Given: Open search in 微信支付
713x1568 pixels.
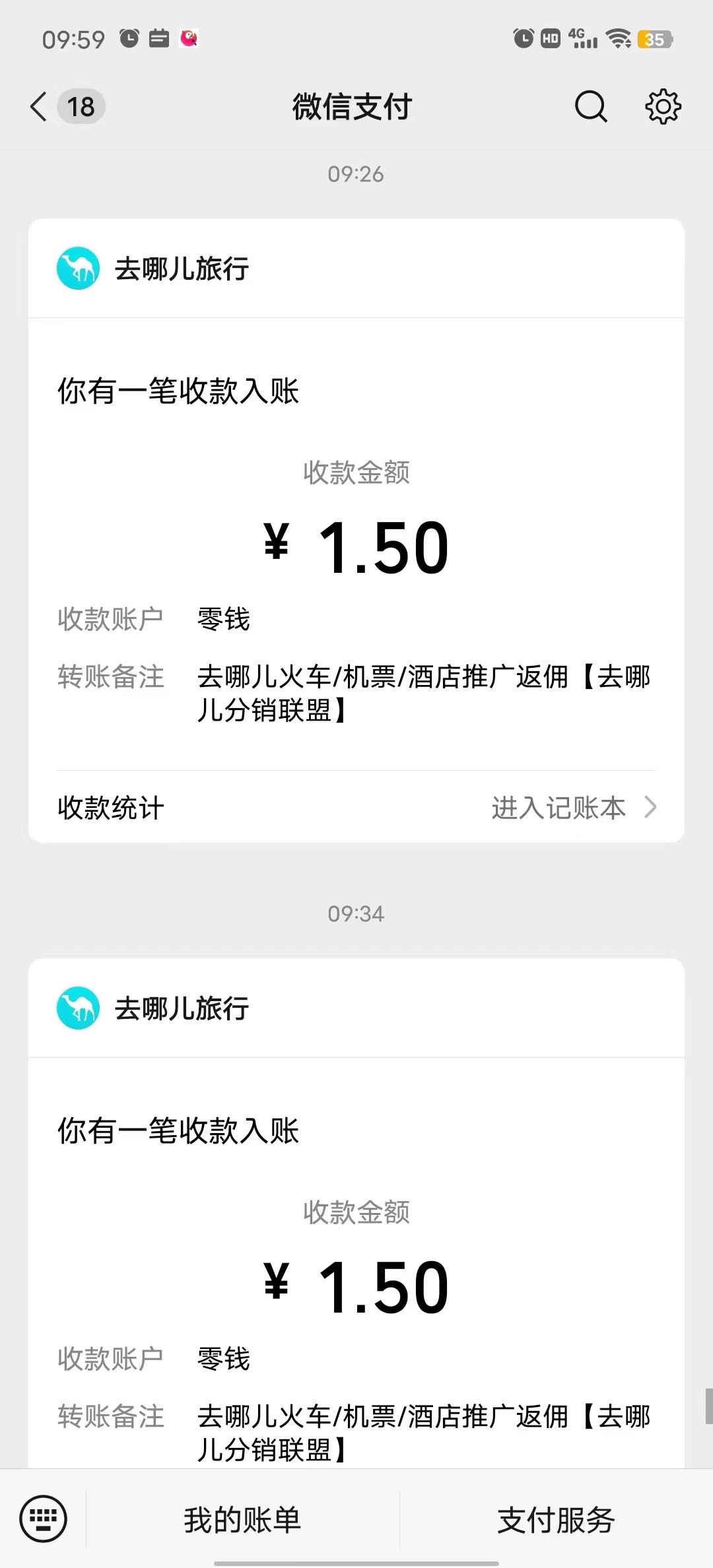Looking at the screenshot, I should (x=591, y=106).
